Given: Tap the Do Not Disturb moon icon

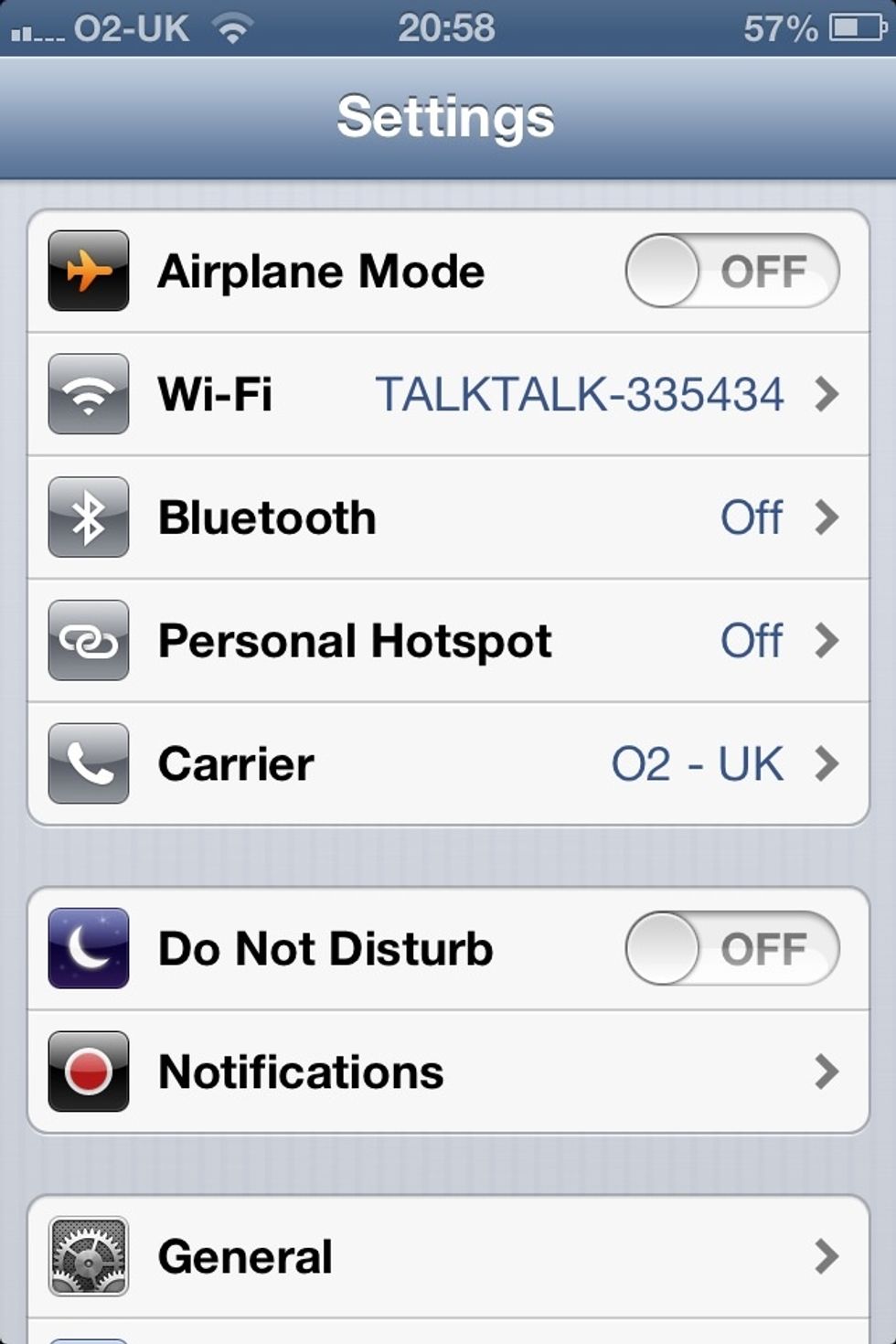Looking at the screenshot, I should (x=87, y=949).
